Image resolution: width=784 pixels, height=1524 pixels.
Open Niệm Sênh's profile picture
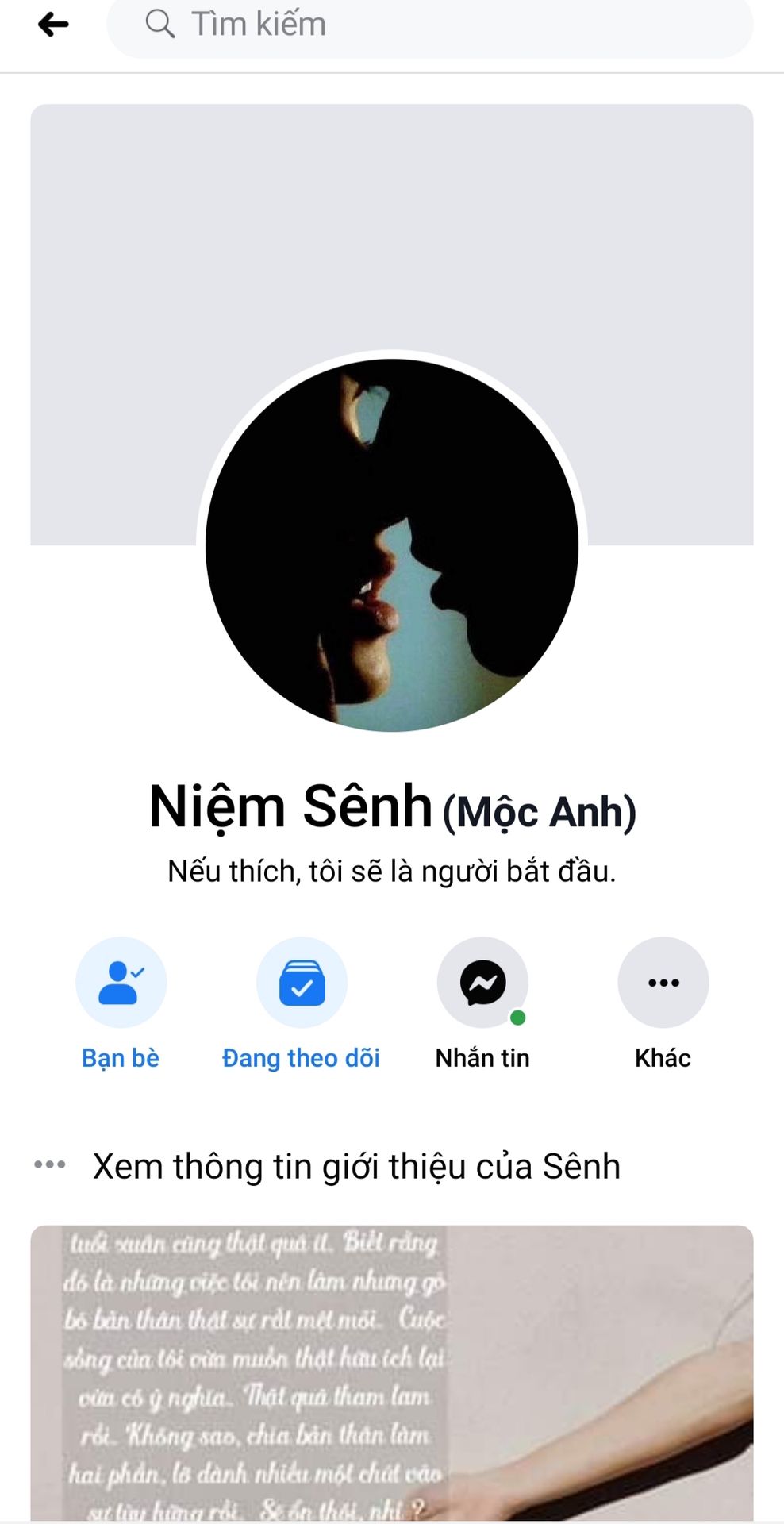[x=391, y=545]
